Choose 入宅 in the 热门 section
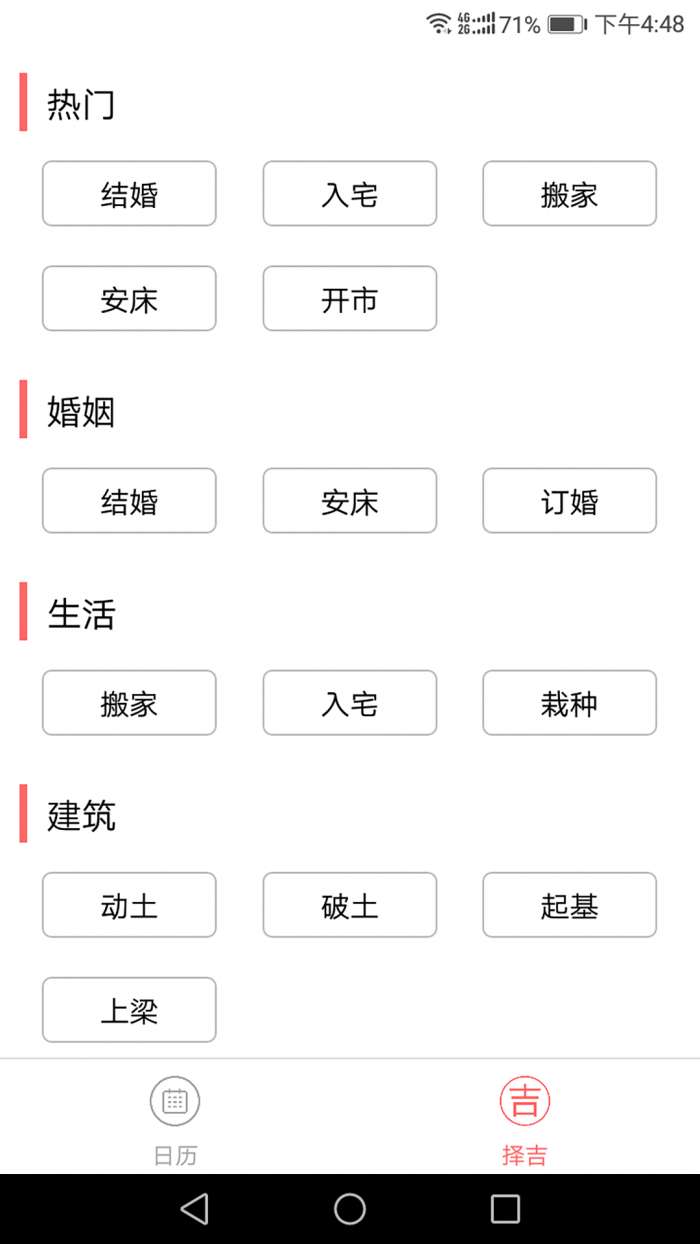The image size is (700, 1244). click(350, 193)
